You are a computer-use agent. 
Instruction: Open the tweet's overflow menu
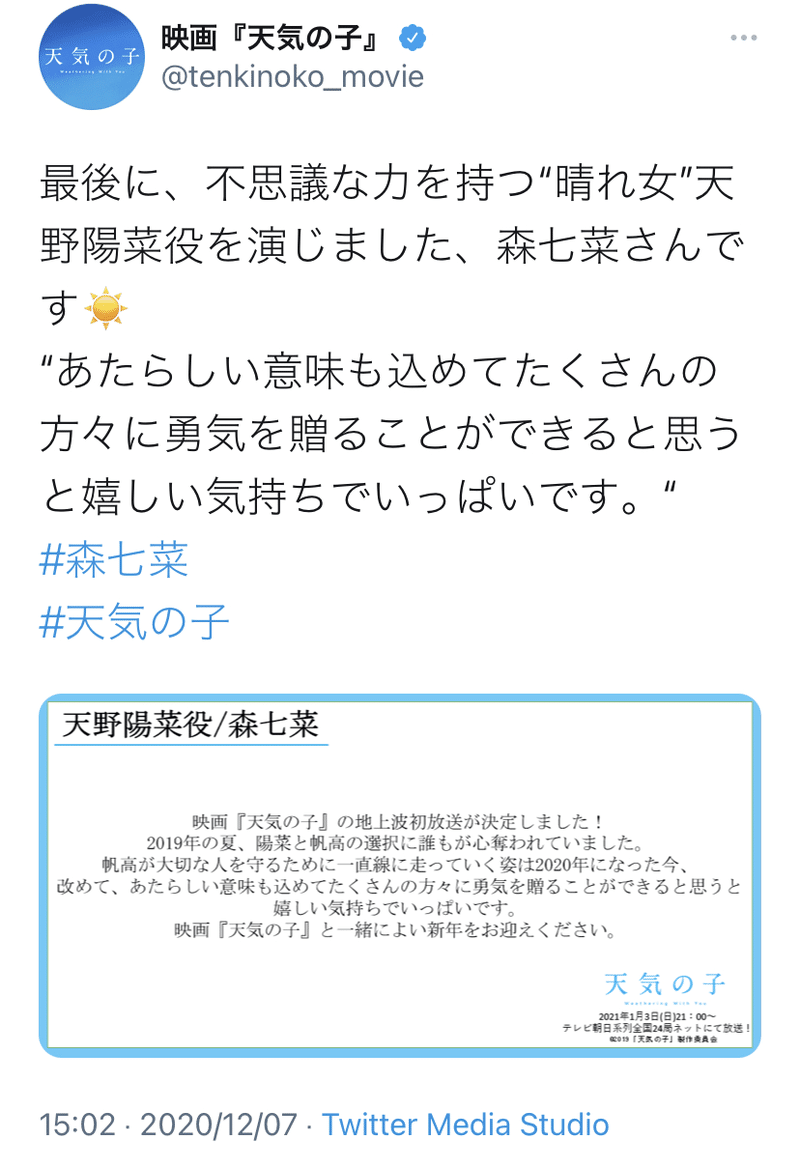[744, 39]
